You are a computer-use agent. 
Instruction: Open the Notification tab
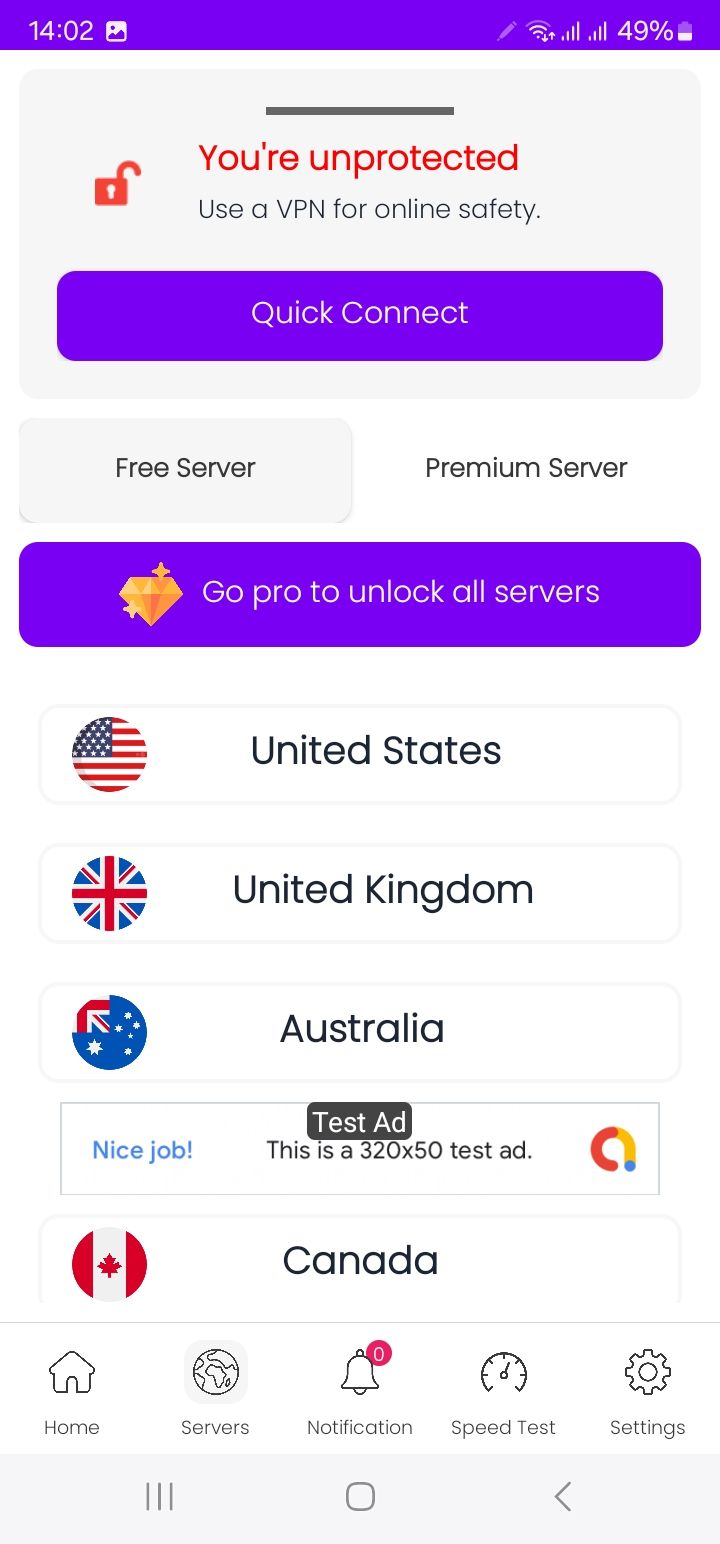point(360,1391)
